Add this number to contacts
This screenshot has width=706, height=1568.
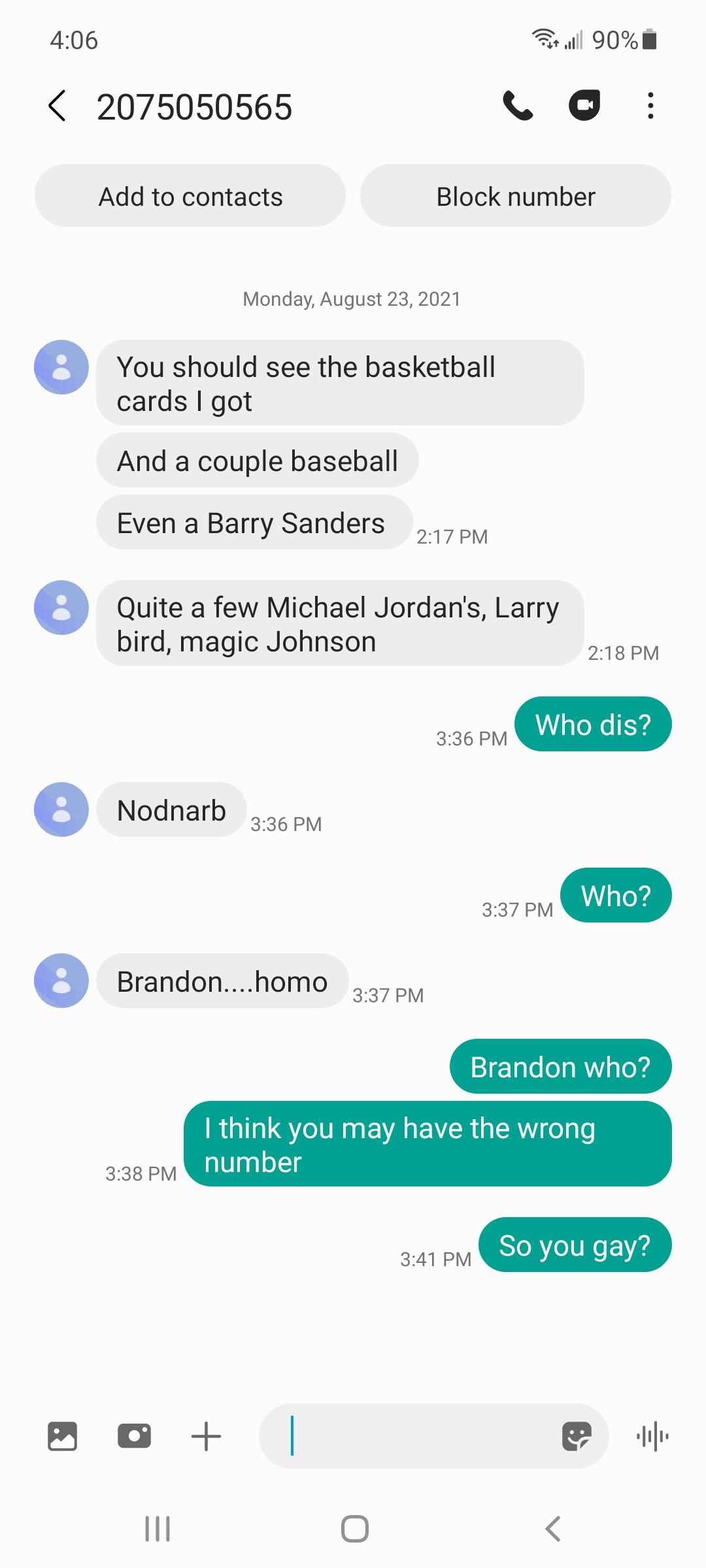click(190, 195)
